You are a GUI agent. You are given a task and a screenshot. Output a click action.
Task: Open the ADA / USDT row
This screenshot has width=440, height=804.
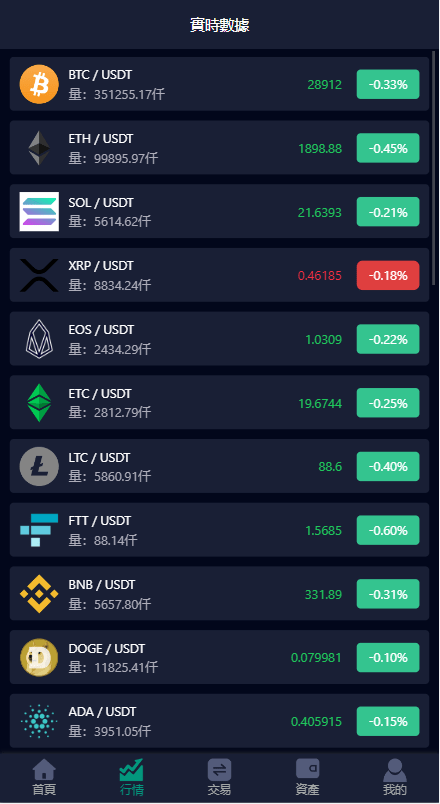pos(219,721)
